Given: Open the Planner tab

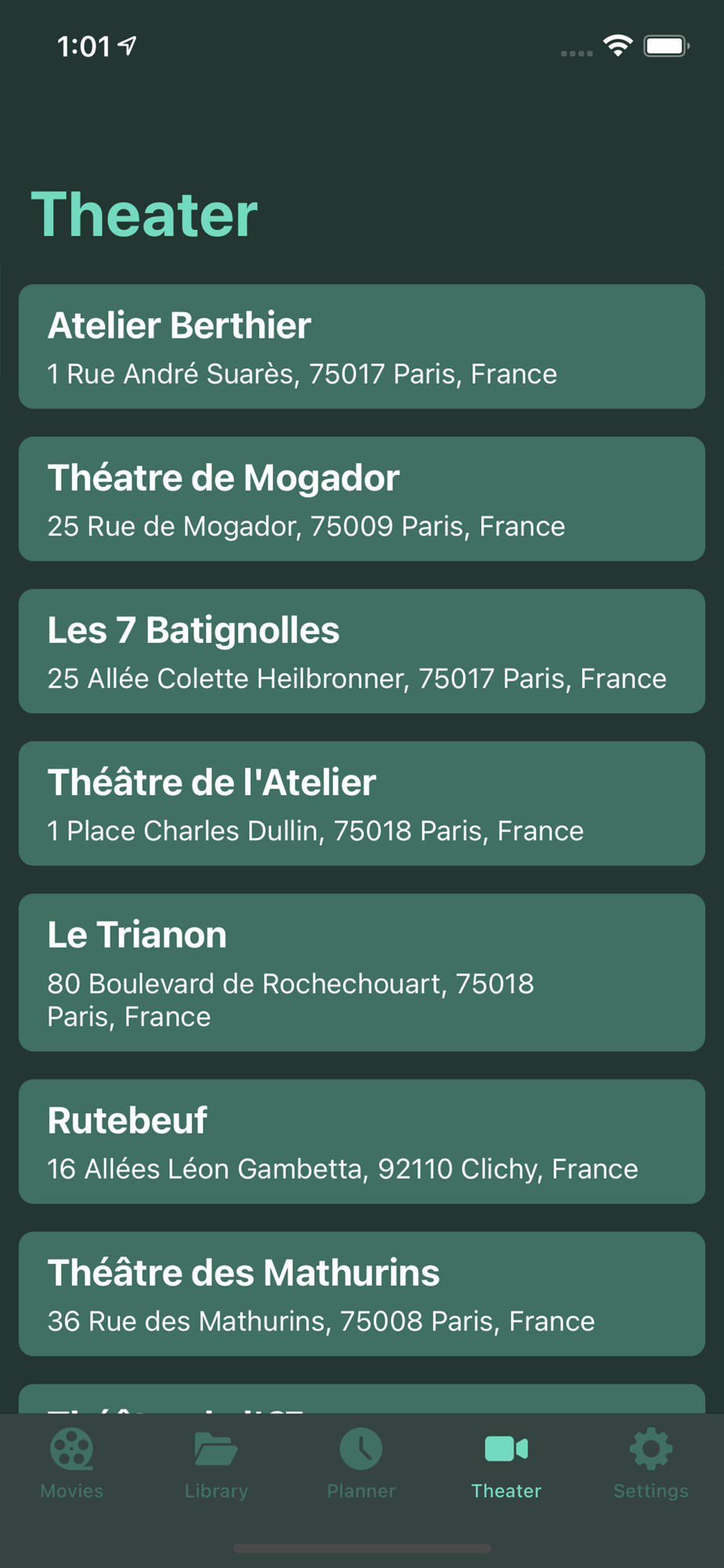Looking at the screenshot, I should coord(361,1463).
